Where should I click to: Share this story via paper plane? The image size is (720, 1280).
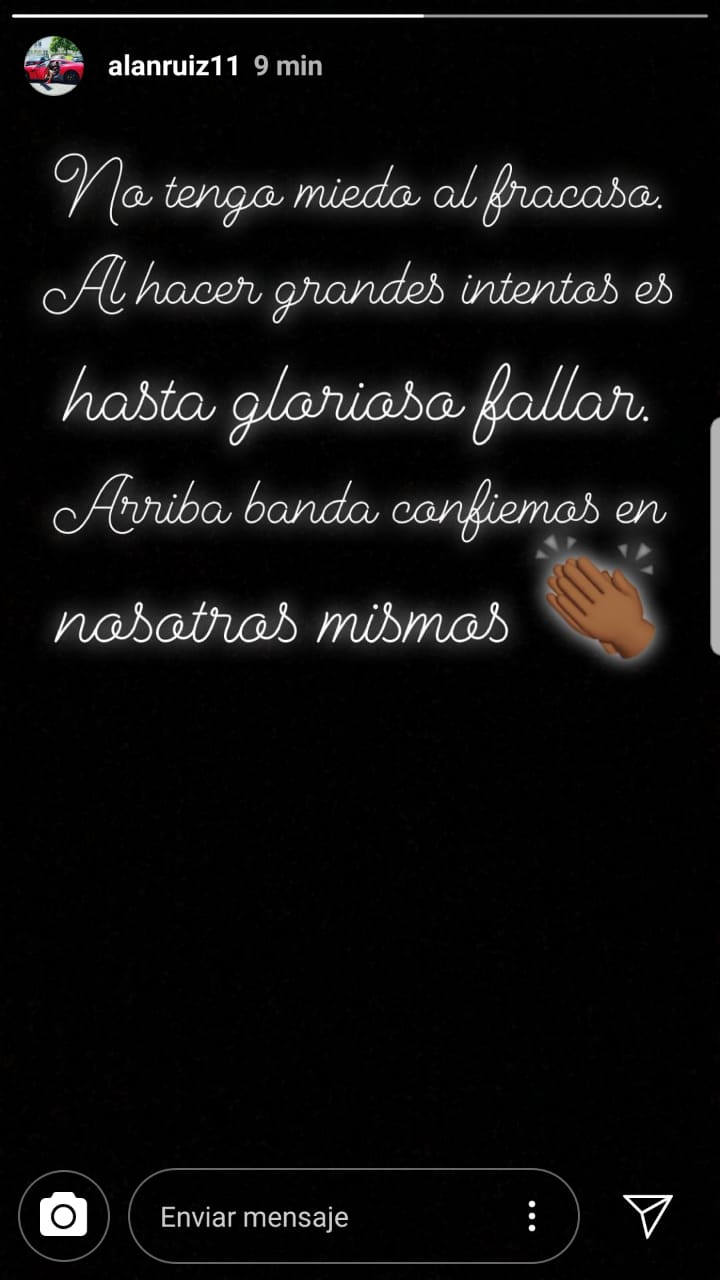648,1215
